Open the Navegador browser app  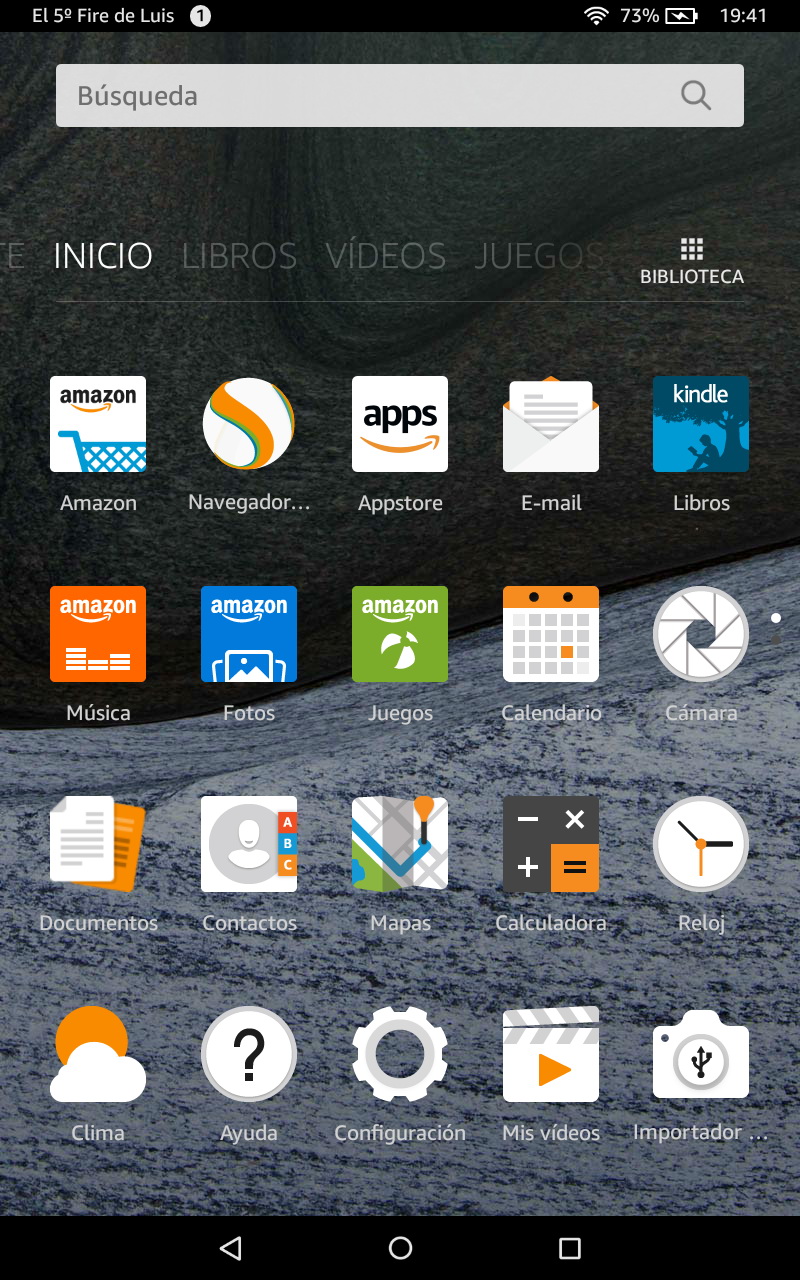coord(249,424)
